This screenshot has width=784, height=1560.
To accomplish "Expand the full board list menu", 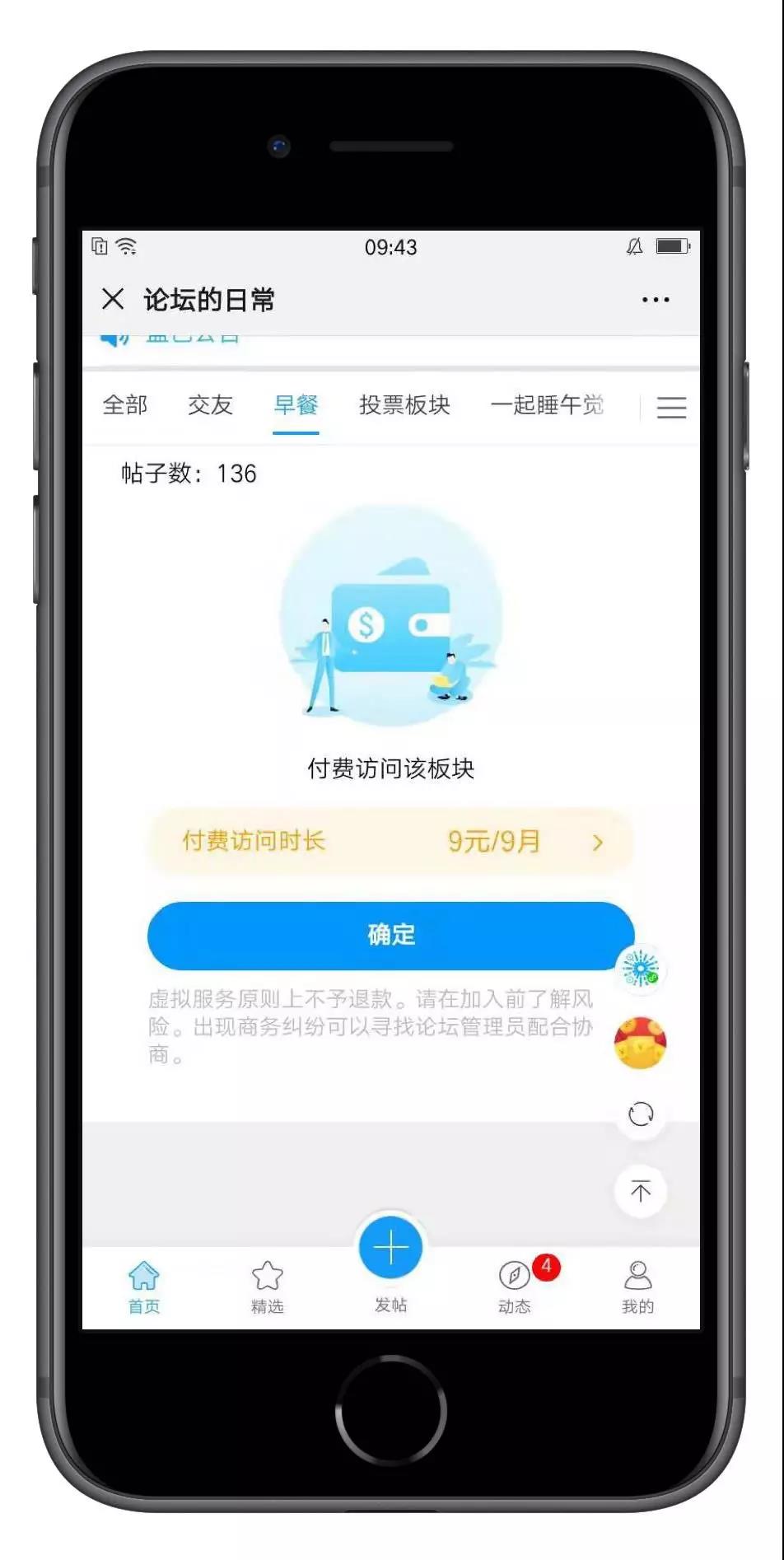I will 671,407.
